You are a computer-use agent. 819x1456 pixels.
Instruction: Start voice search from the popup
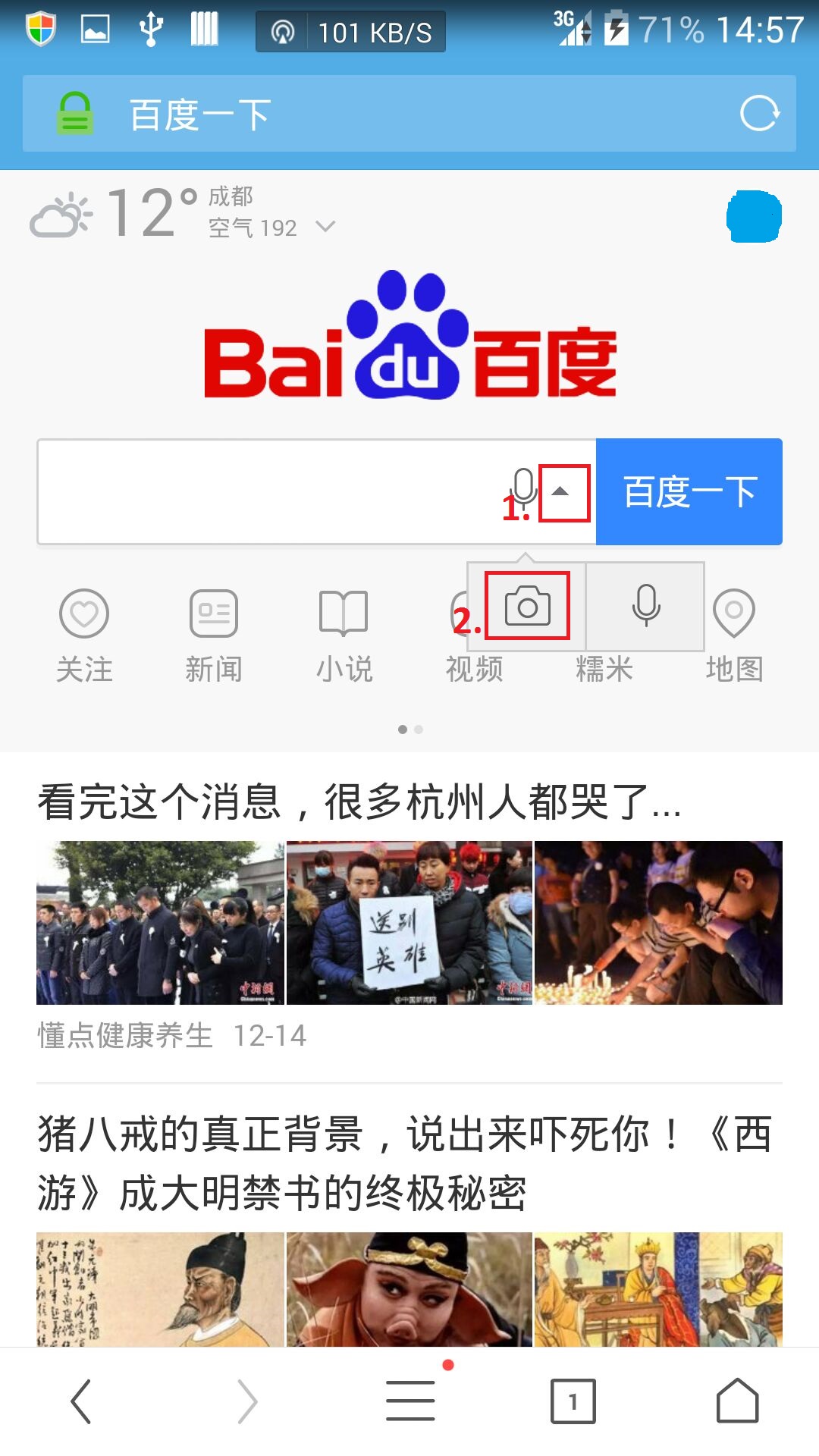coord(646,606)
